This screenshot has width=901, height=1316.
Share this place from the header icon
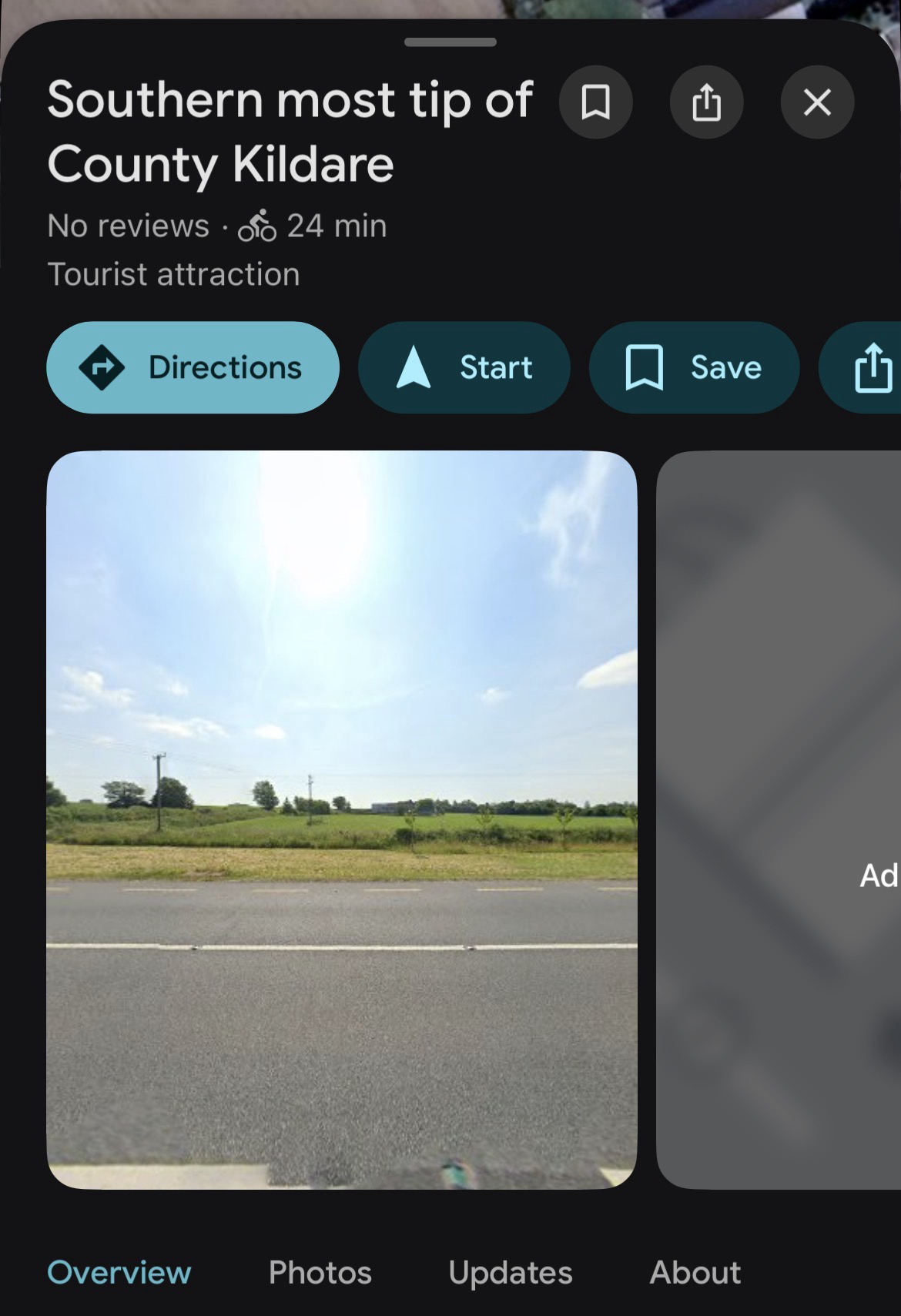[706, 102]
